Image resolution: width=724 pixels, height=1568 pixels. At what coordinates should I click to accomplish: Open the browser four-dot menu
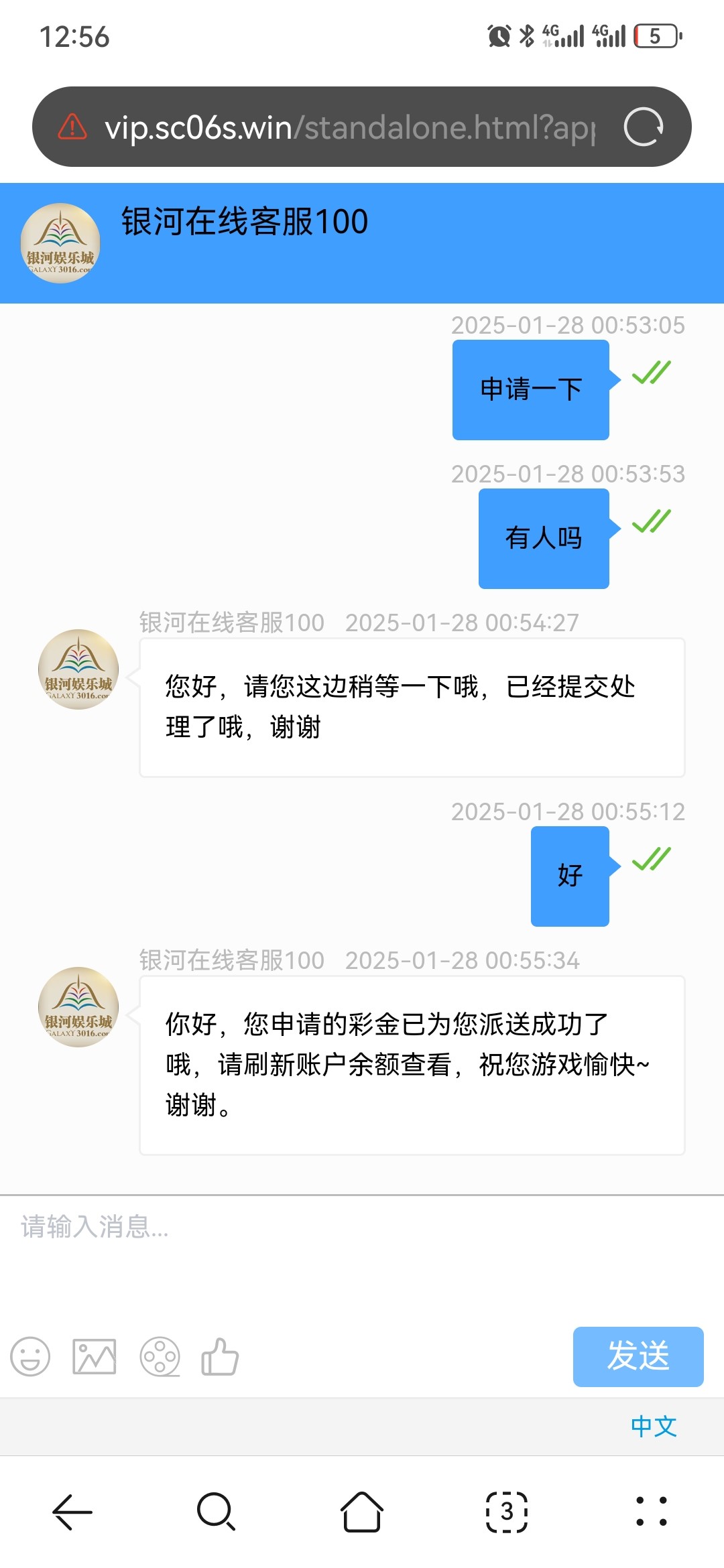(x=652, y=1512)
